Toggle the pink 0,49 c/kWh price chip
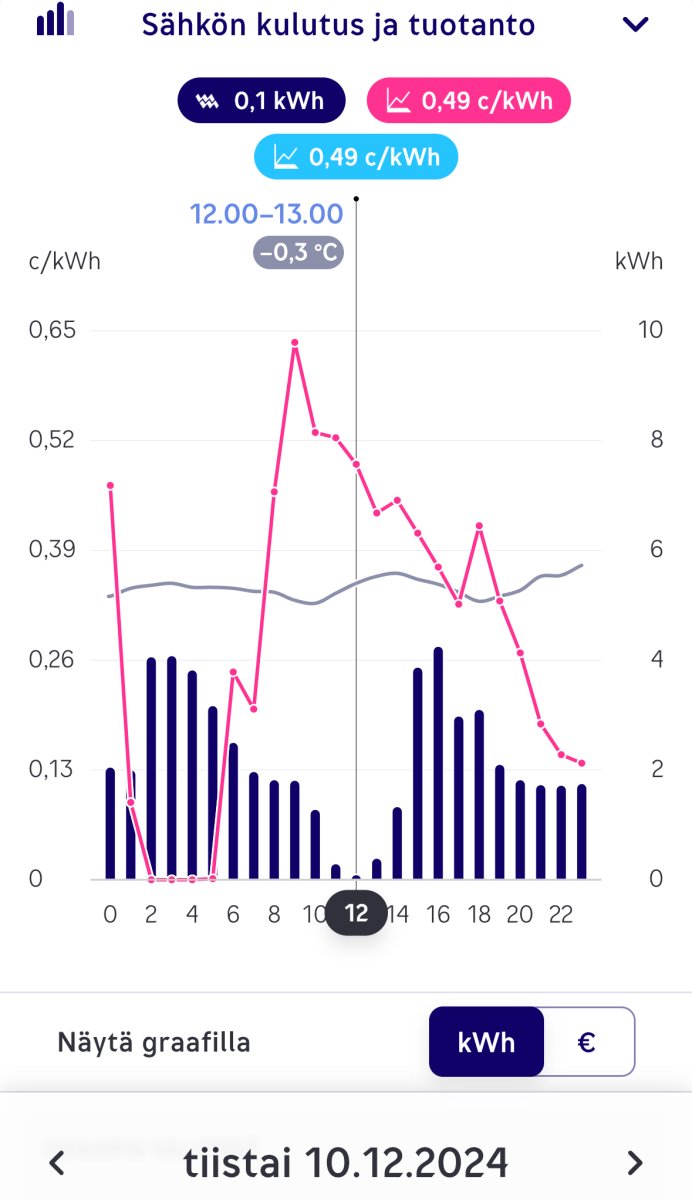The width and height of the screenshot is (692, 1200). 468,101
